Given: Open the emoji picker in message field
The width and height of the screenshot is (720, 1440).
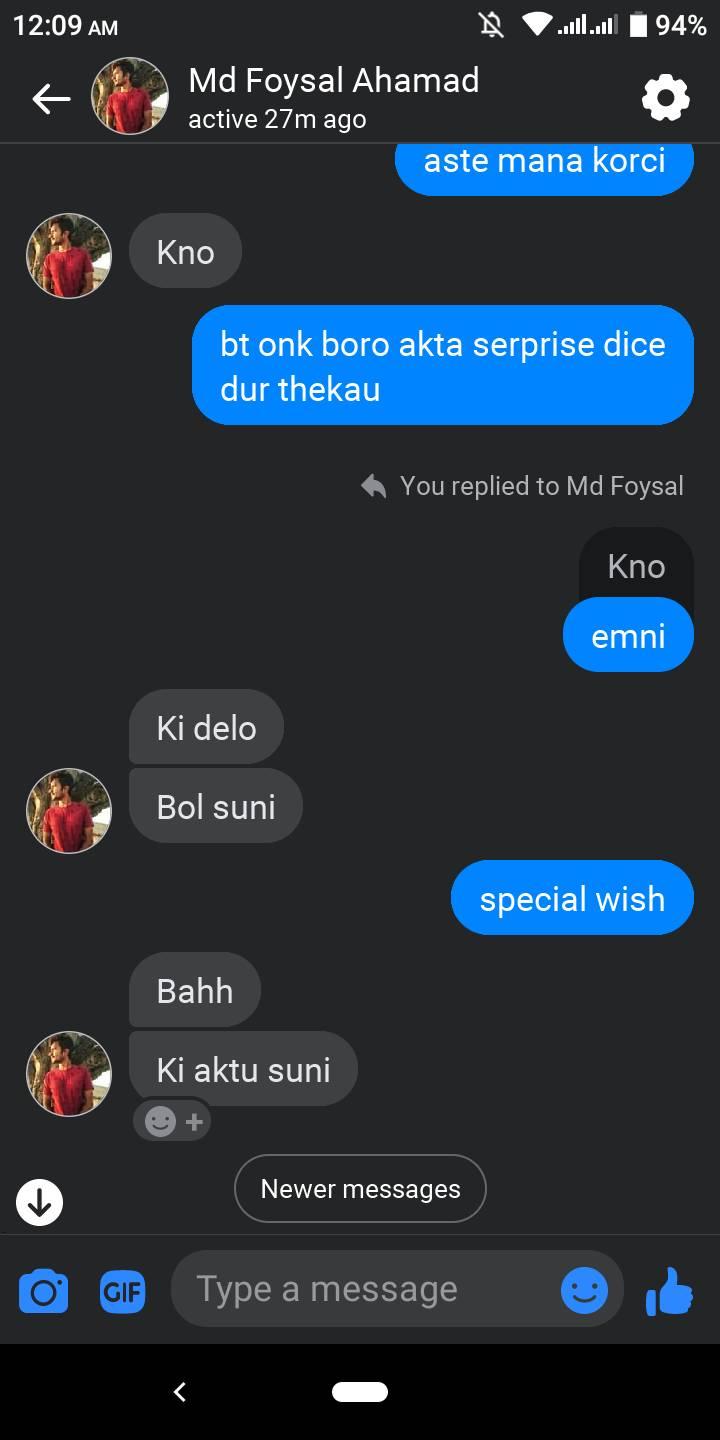Looking at the screenshot, I should (585, 1290).
